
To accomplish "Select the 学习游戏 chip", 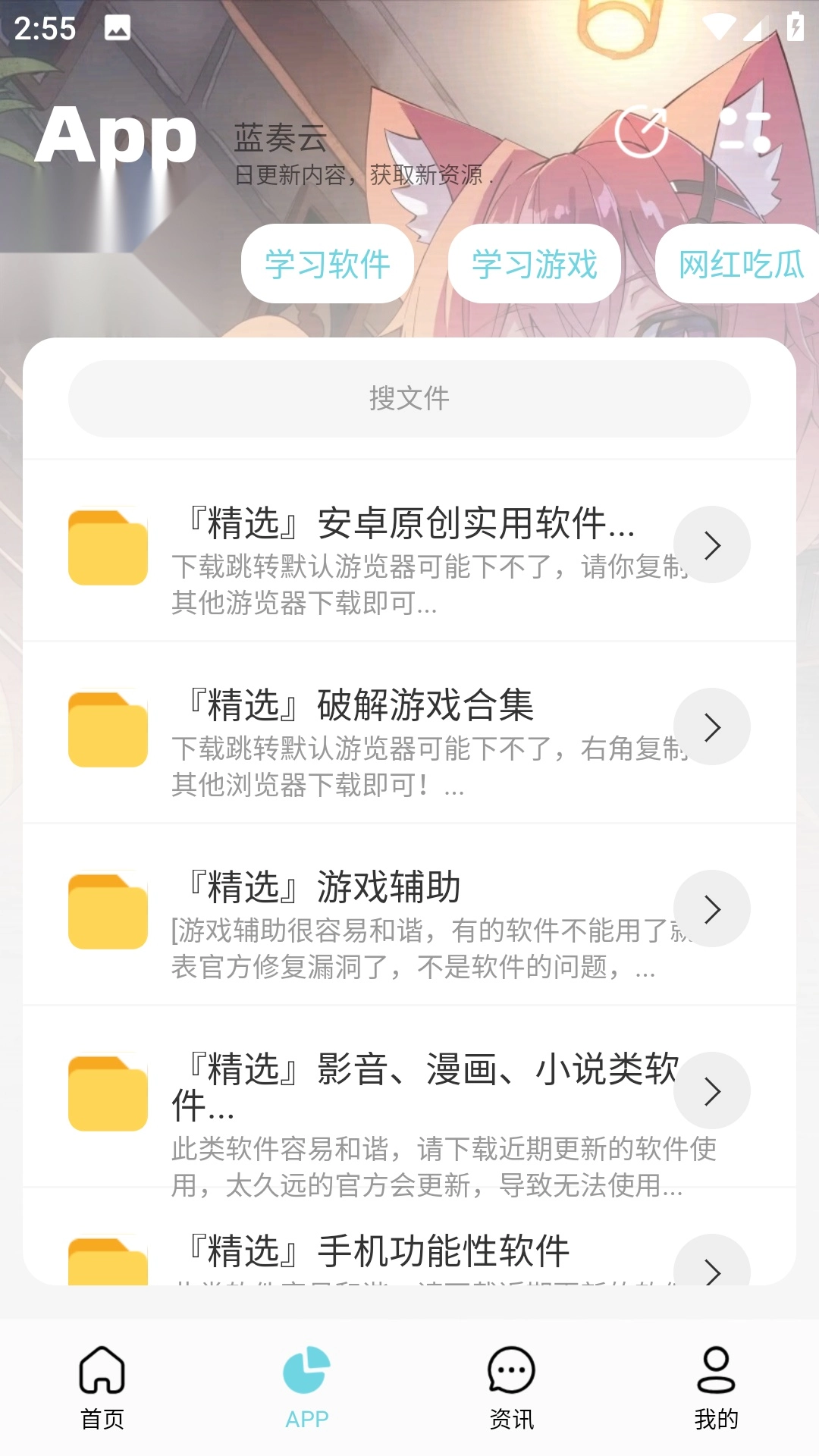I will tap(535, 264).
